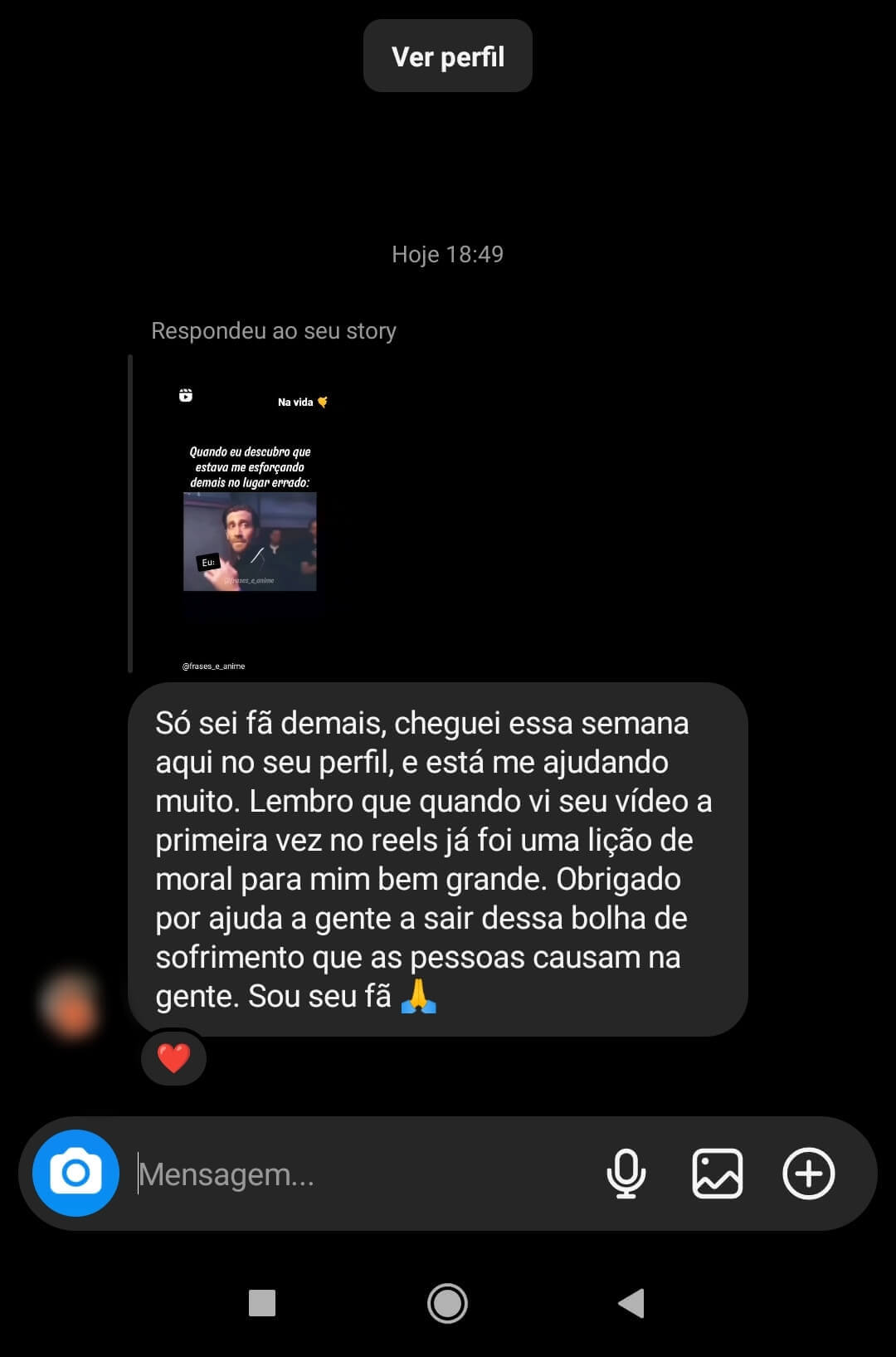Viewport: 896px width, 1357px height.
Task: Open the replied story thumbnail
Action: click(x=249, y=515)
